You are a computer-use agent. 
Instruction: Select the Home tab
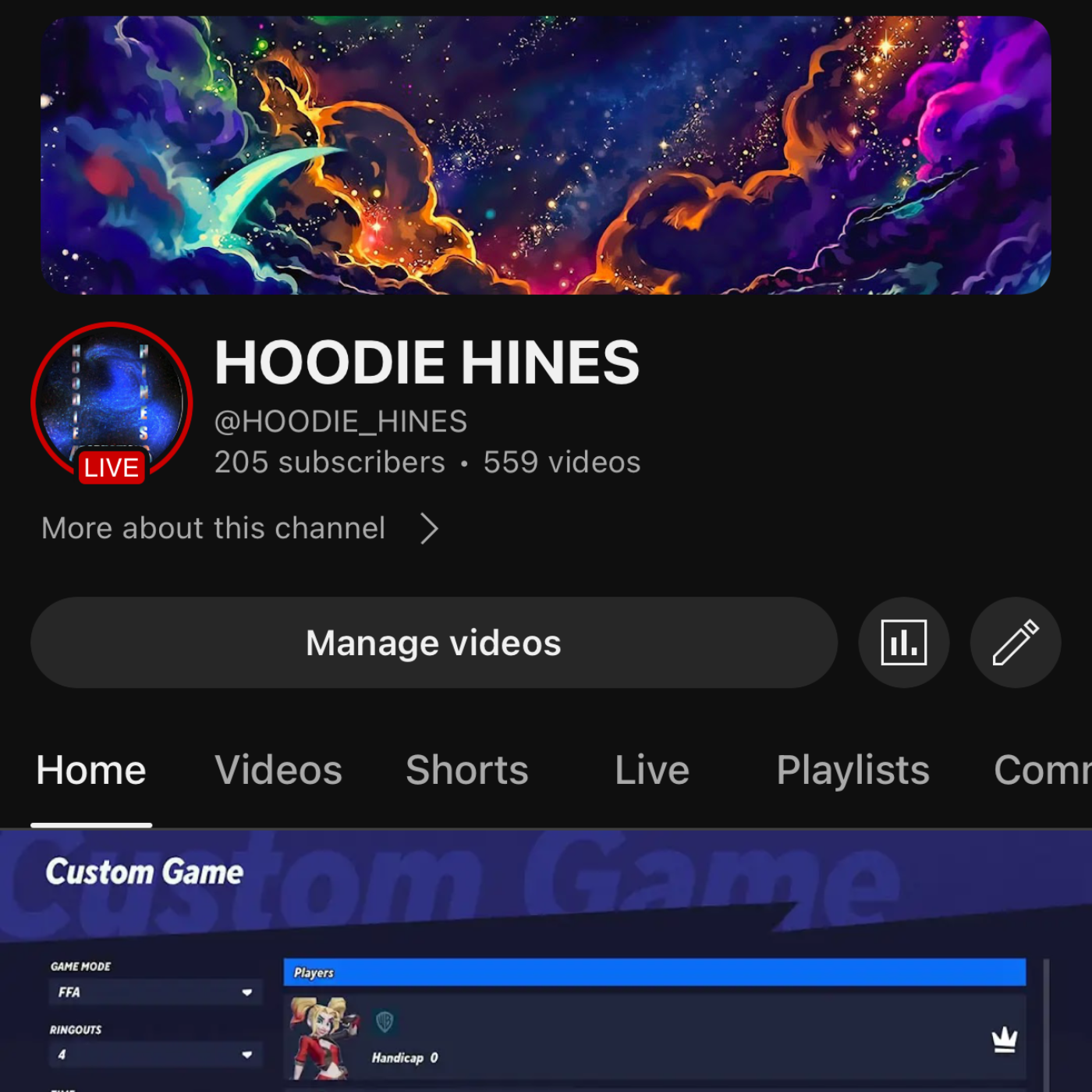91,771
